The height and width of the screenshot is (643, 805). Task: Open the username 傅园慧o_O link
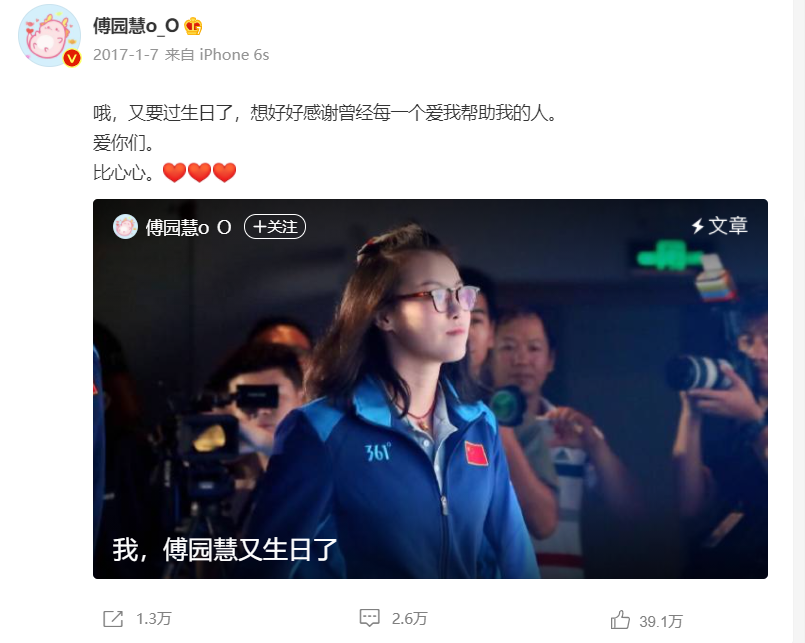coord(136,27)
